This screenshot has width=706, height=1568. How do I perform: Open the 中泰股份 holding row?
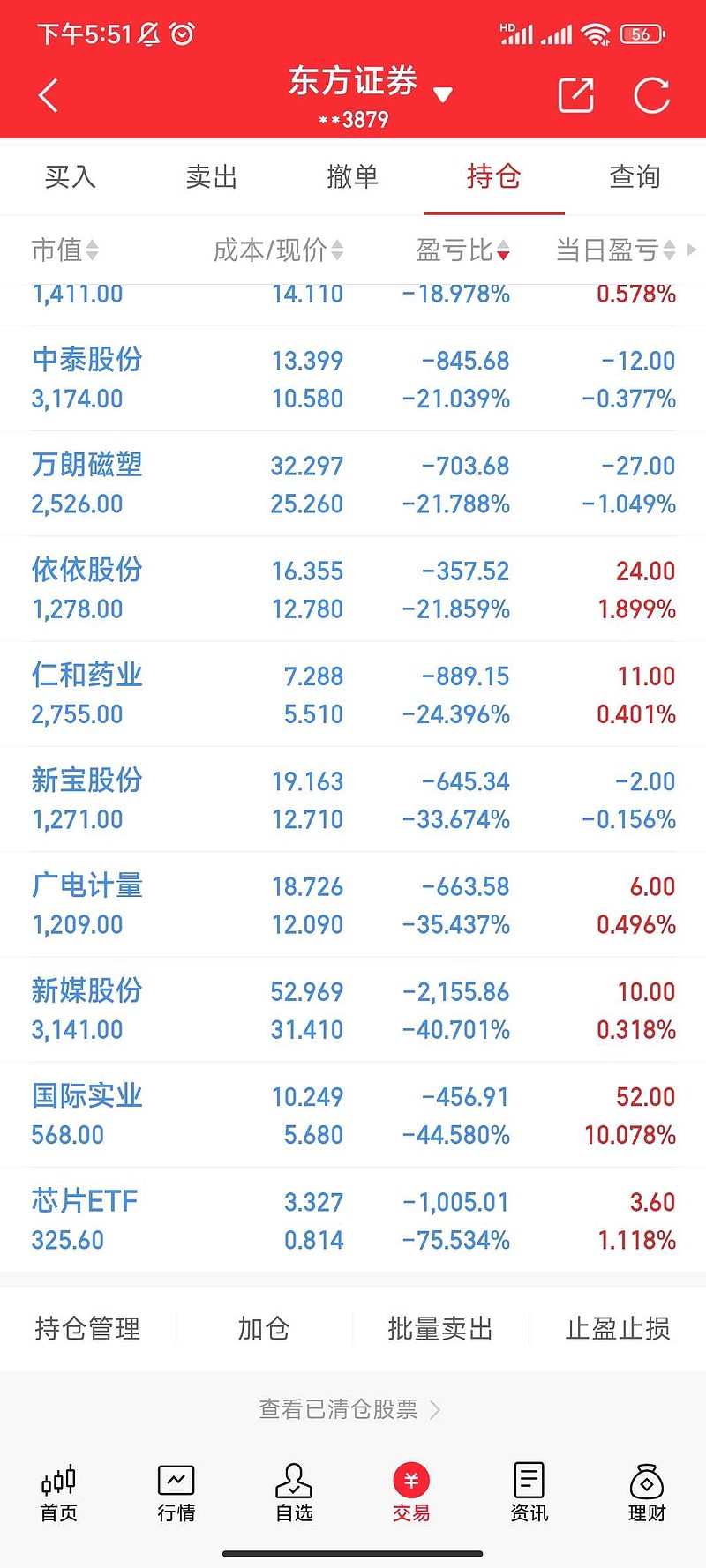(353, 378)
